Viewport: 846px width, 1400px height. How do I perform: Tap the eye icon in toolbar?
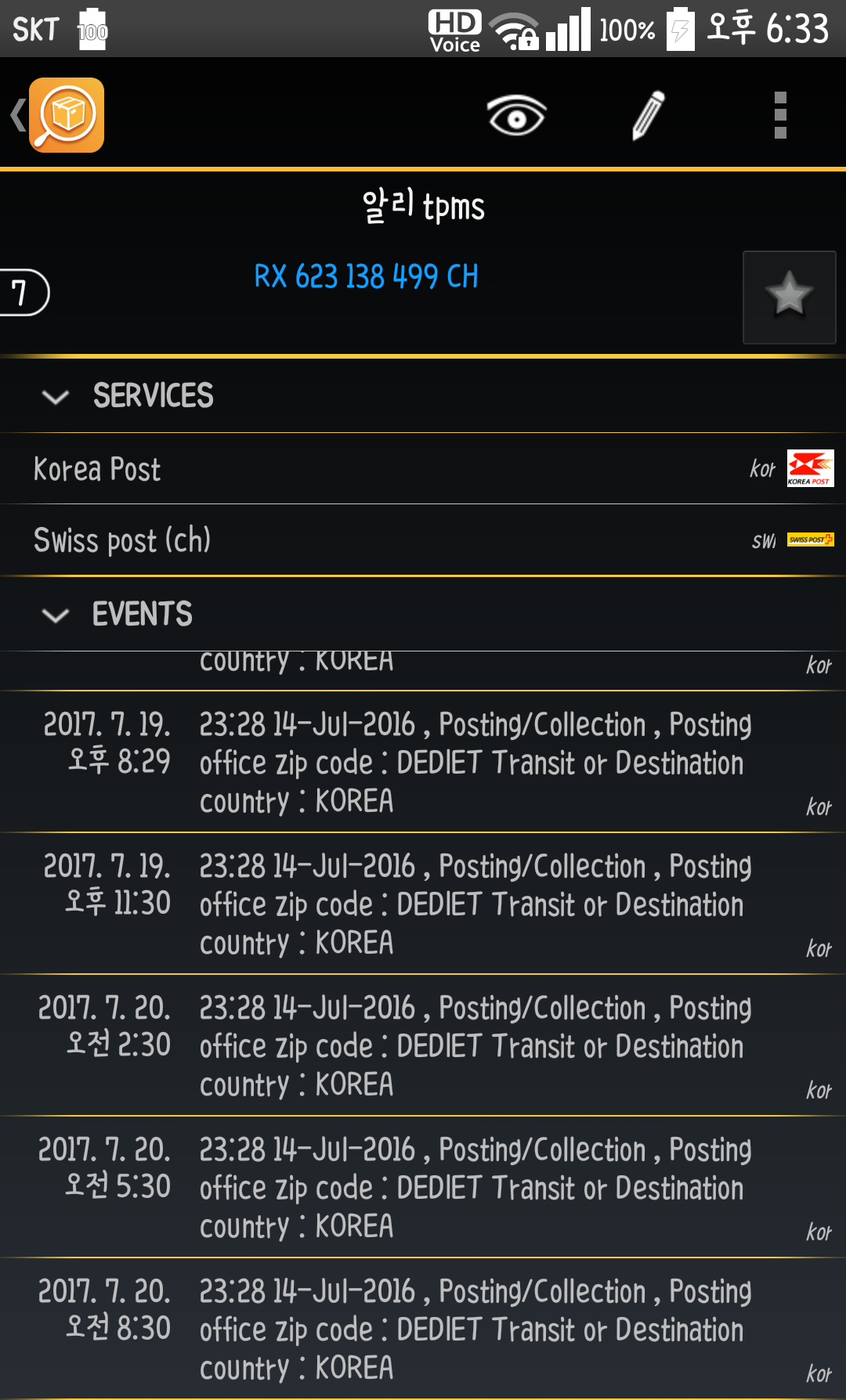pos(516,116)
